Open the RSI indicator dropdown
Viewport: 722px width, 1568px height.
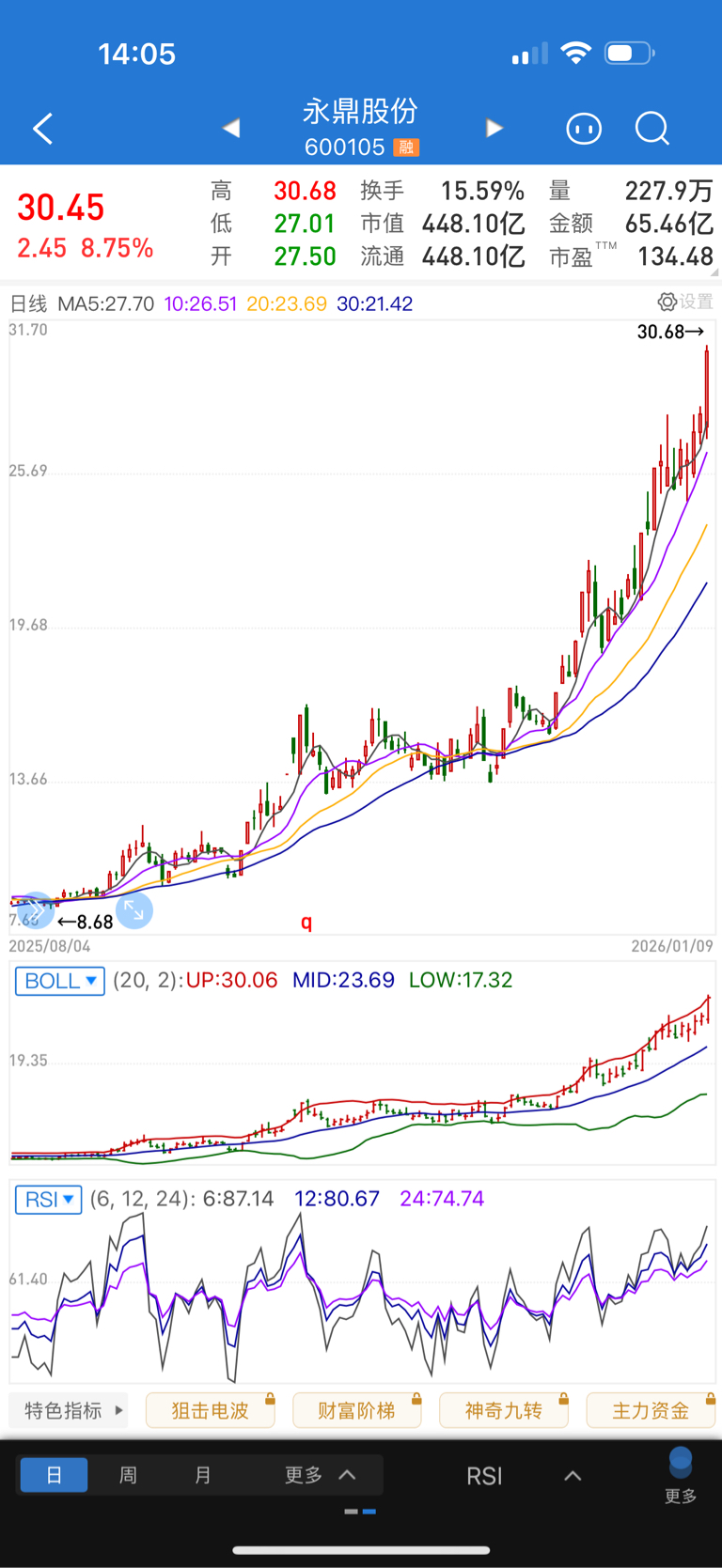click(48, 1199)
